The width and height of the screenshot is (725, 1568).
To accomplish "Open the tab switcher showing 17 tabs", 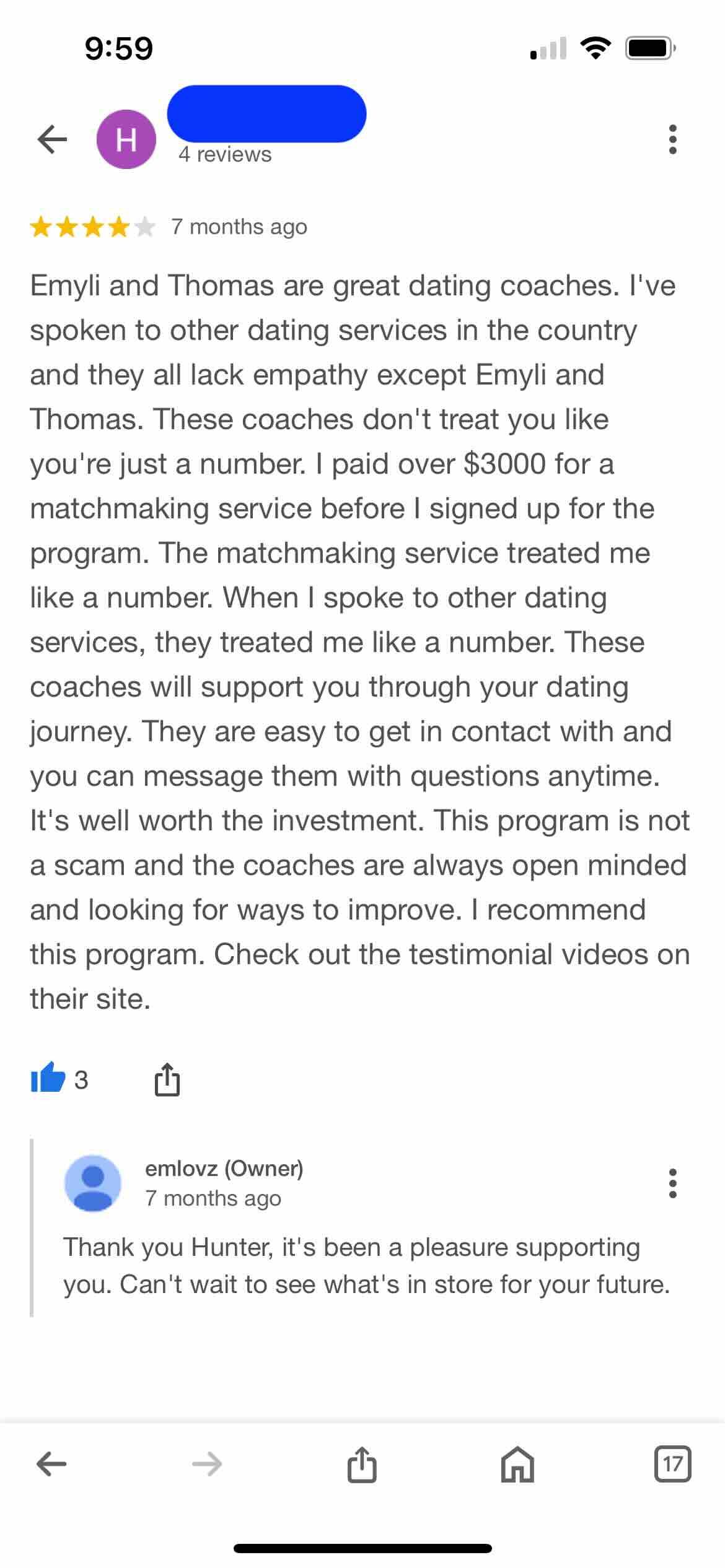I will pos(674,1465).
